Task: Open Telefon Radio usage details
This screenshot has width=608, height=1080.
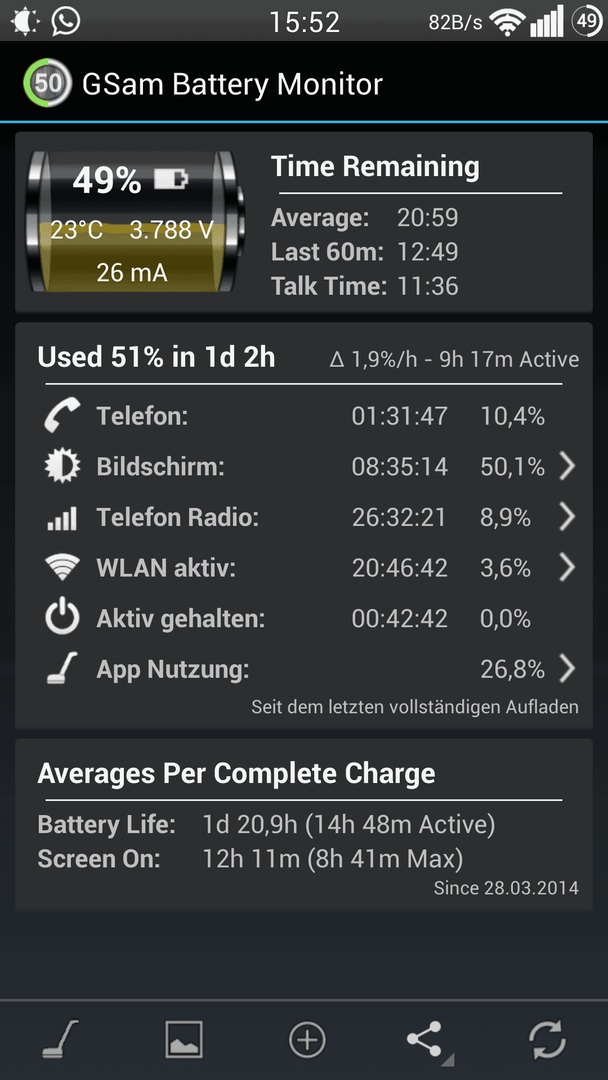Action: tap(304, 517)
